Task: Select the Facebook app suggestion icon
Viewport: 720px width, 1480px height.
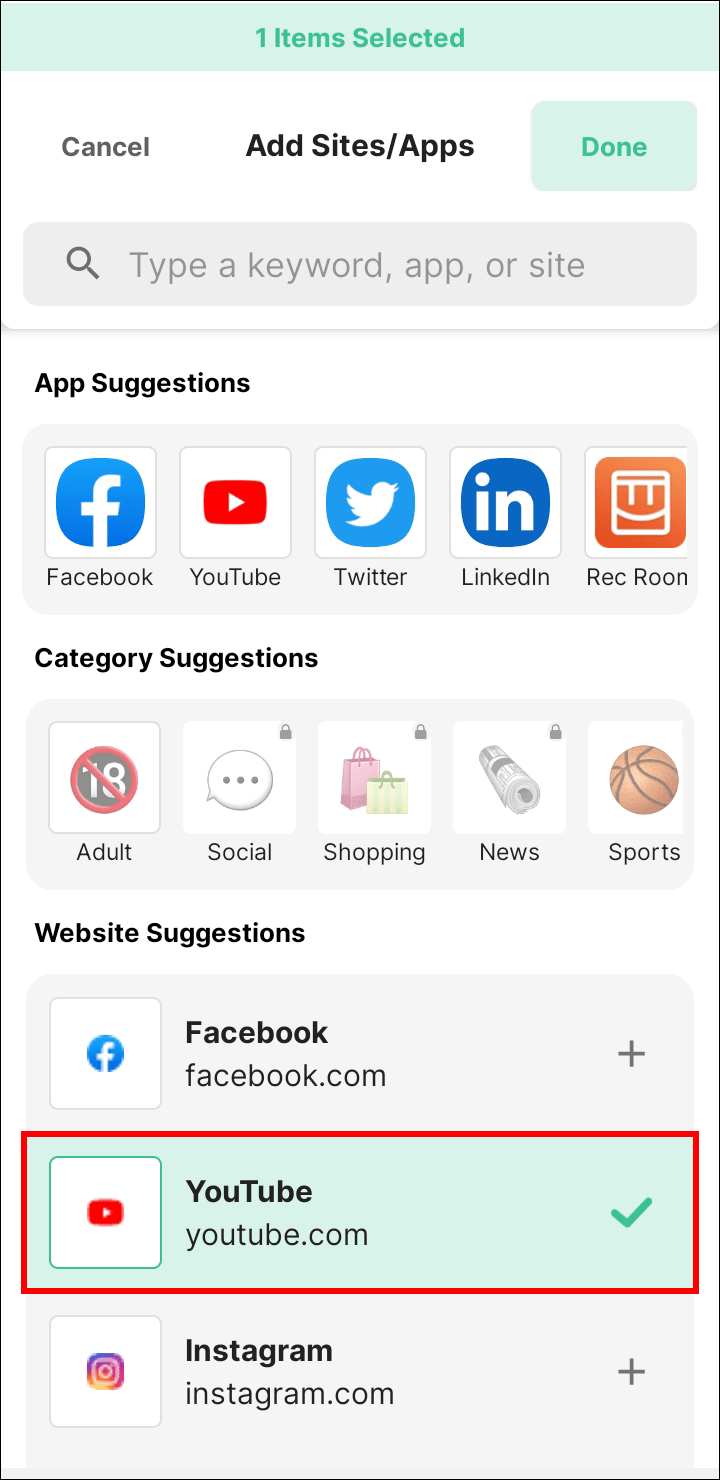Action: pos(100,503)
